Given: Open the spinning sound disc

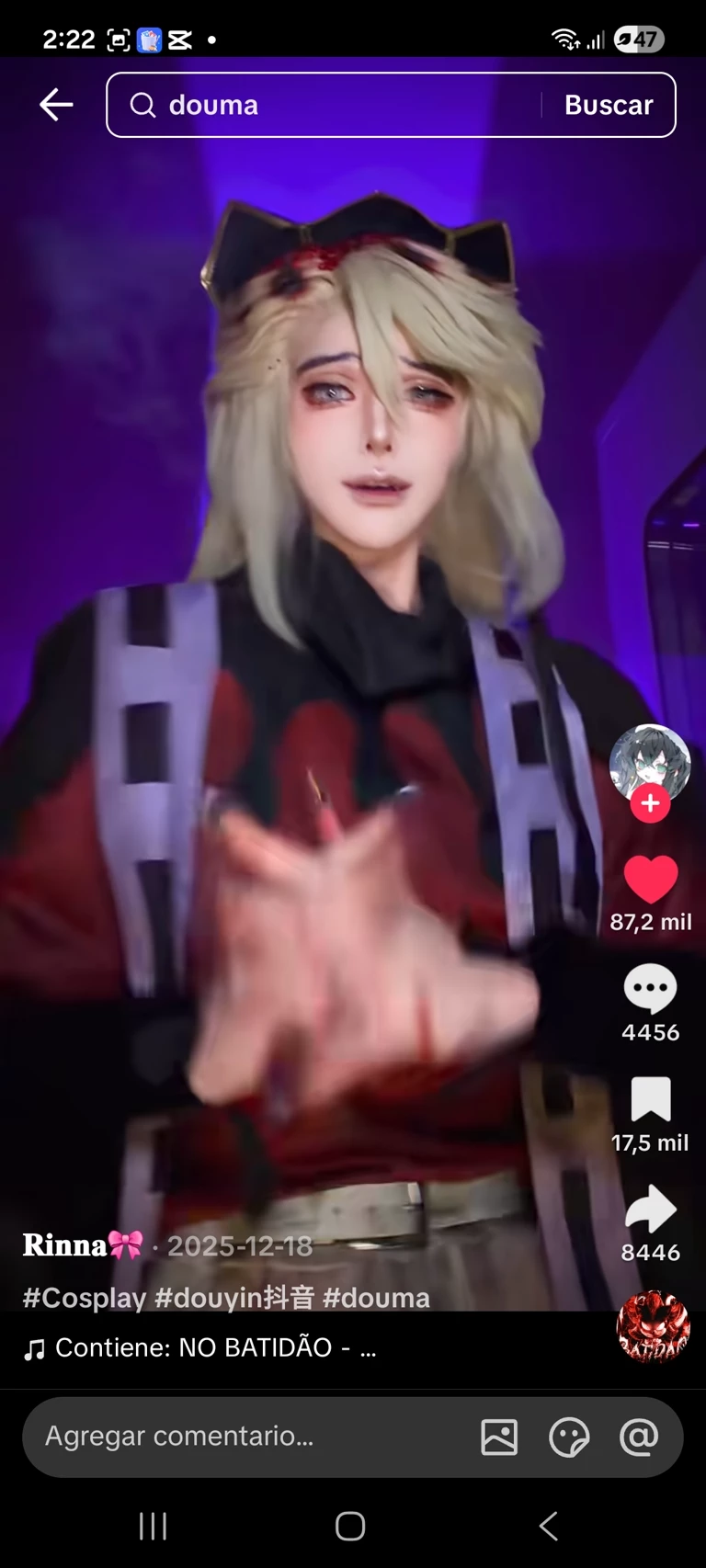Looking at the screenshot, I should (x=653, y=1327).
